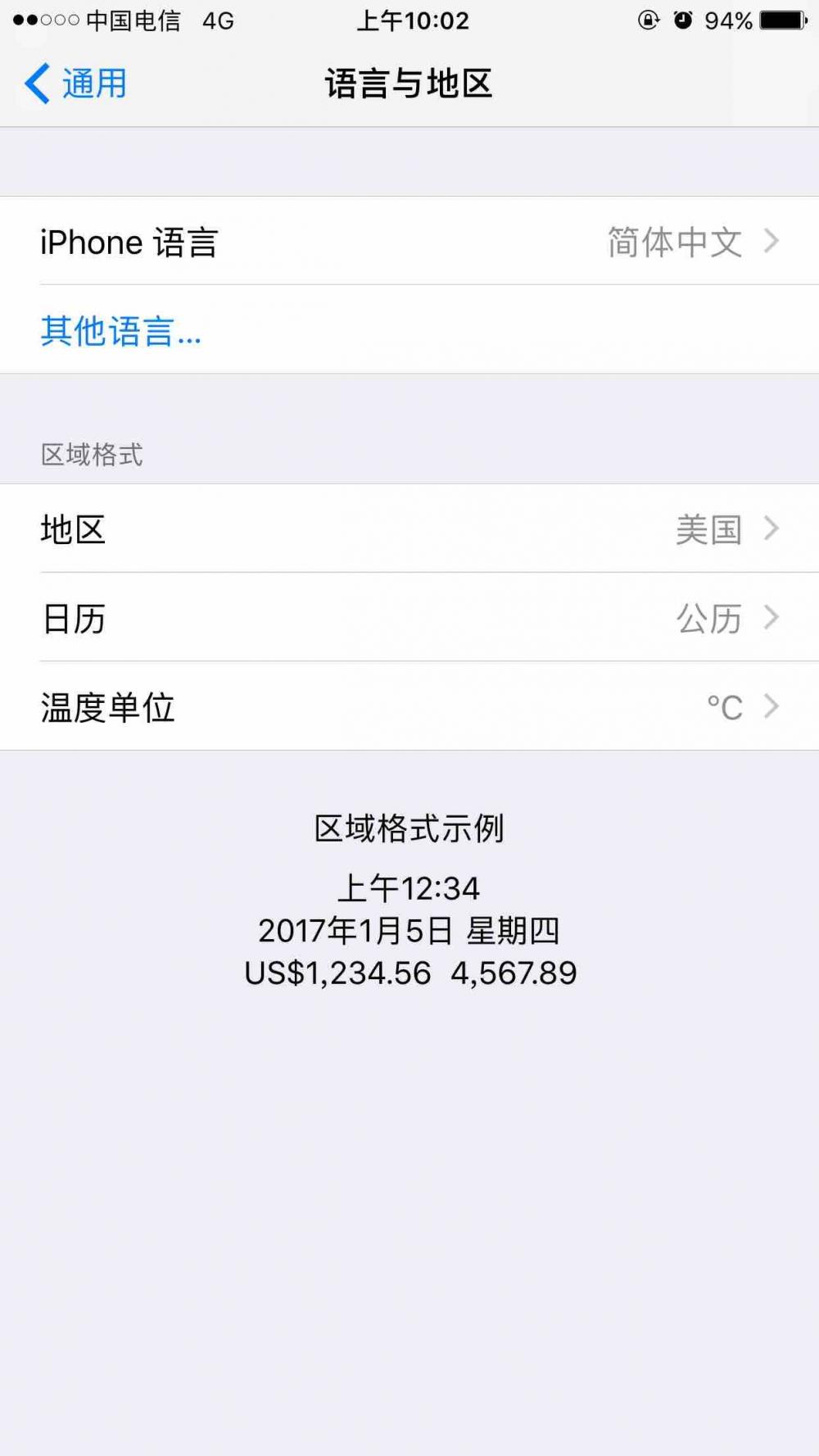Select the °C temperature unit value
Screen dimensions: 819x1456
point(725,706)
